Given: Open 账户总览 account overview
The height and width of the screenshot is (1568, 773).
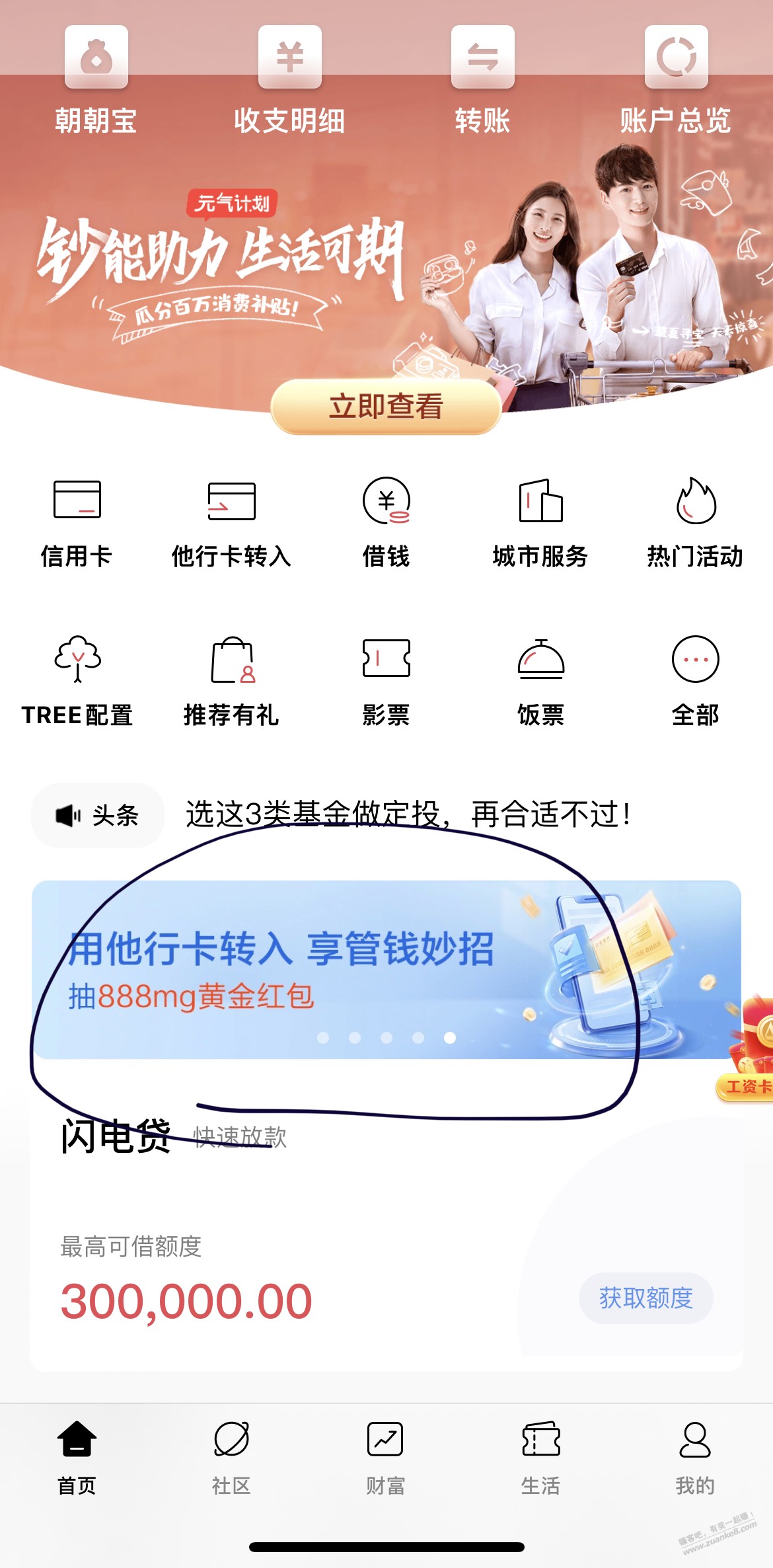Looking at the screenshot, I should tap(675, 81).
